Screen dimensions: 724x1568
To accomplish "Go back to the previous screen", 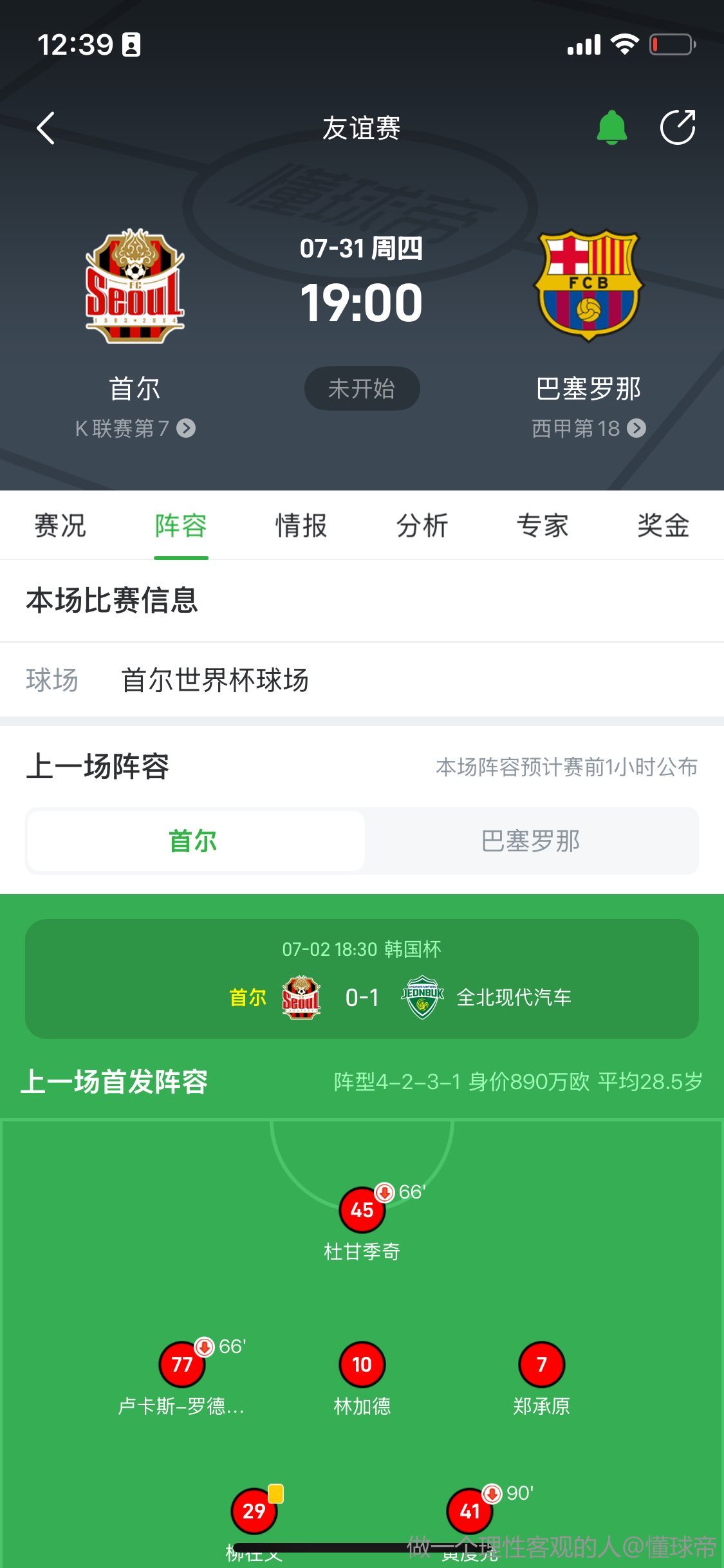I will coord(46,128).
